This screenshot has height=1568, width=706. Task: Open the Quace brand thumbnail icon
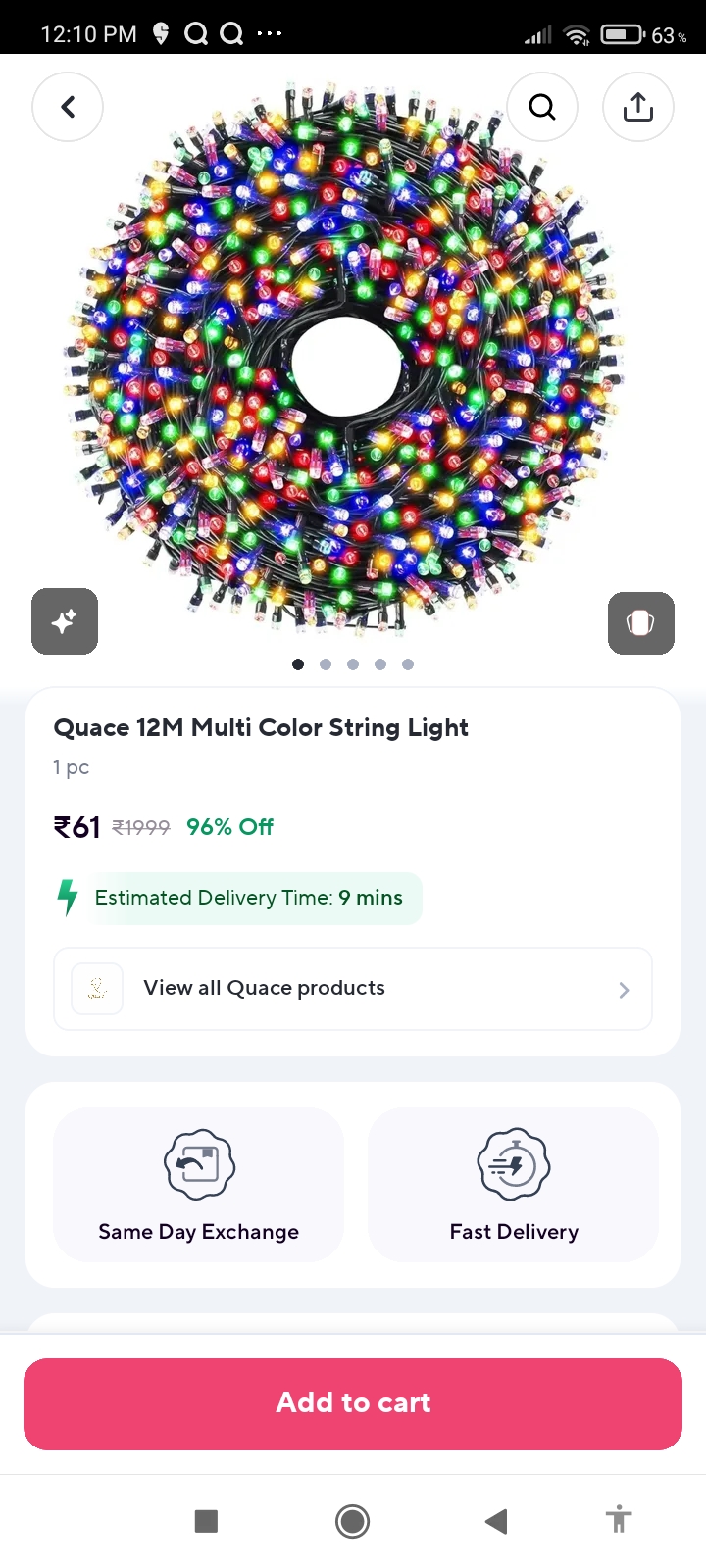(96, 988)
